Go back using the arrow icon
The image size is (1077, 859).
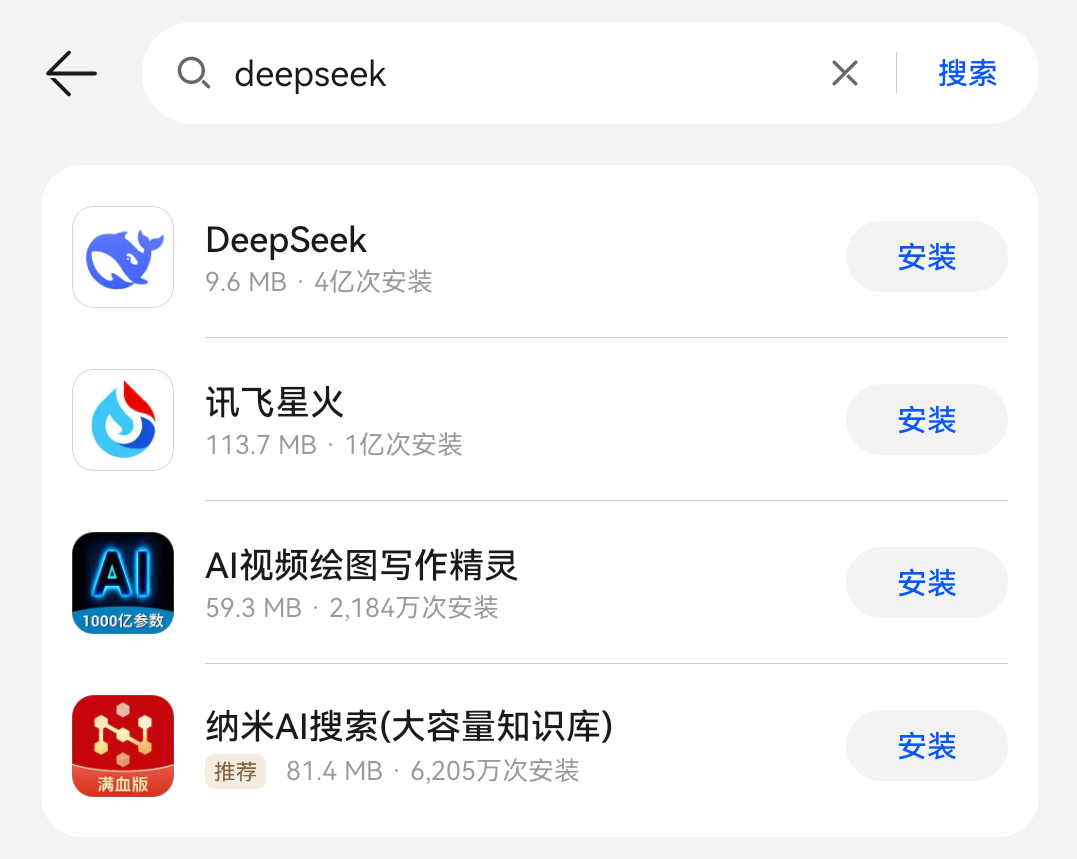tap(71, 73)
